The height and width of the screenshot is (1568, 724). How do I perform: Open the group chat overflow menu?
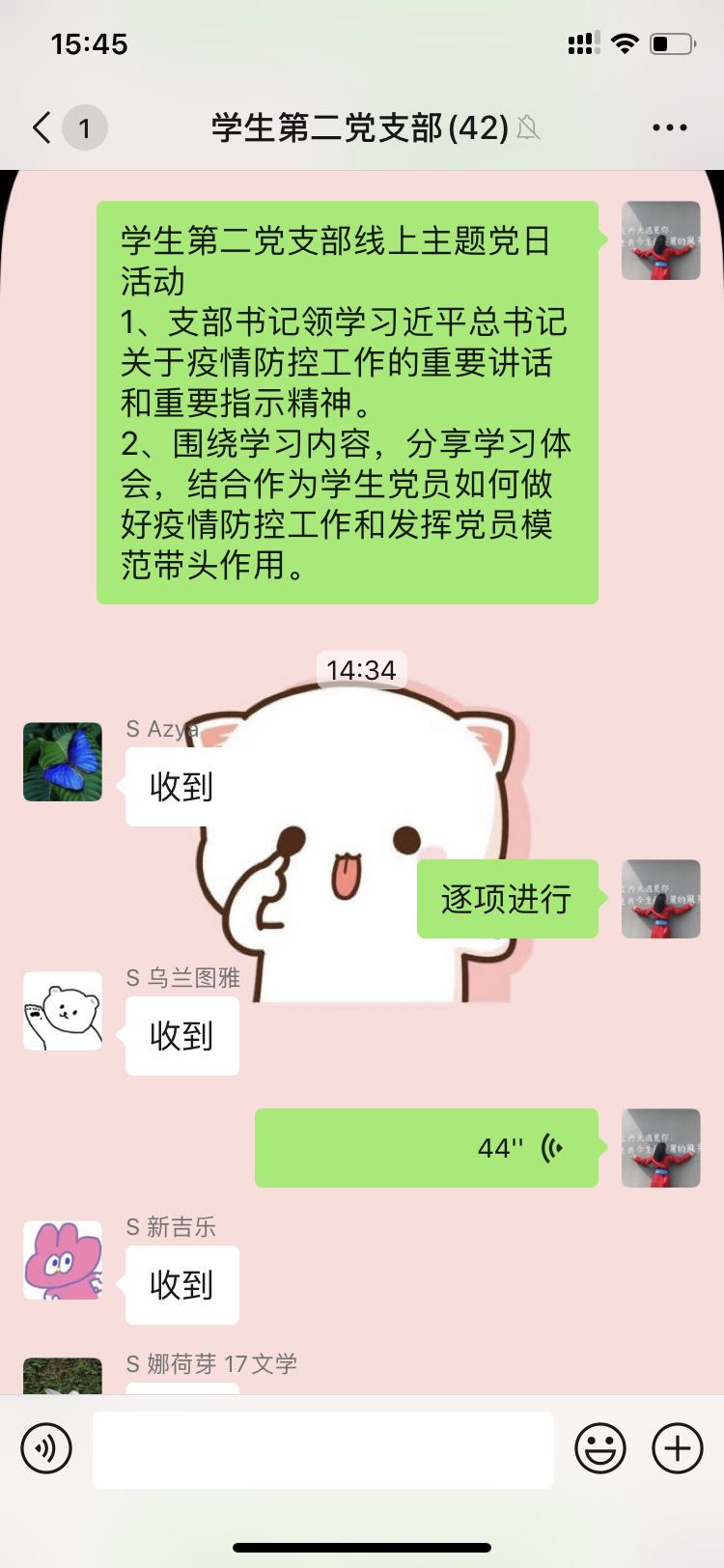coord(669,127)
